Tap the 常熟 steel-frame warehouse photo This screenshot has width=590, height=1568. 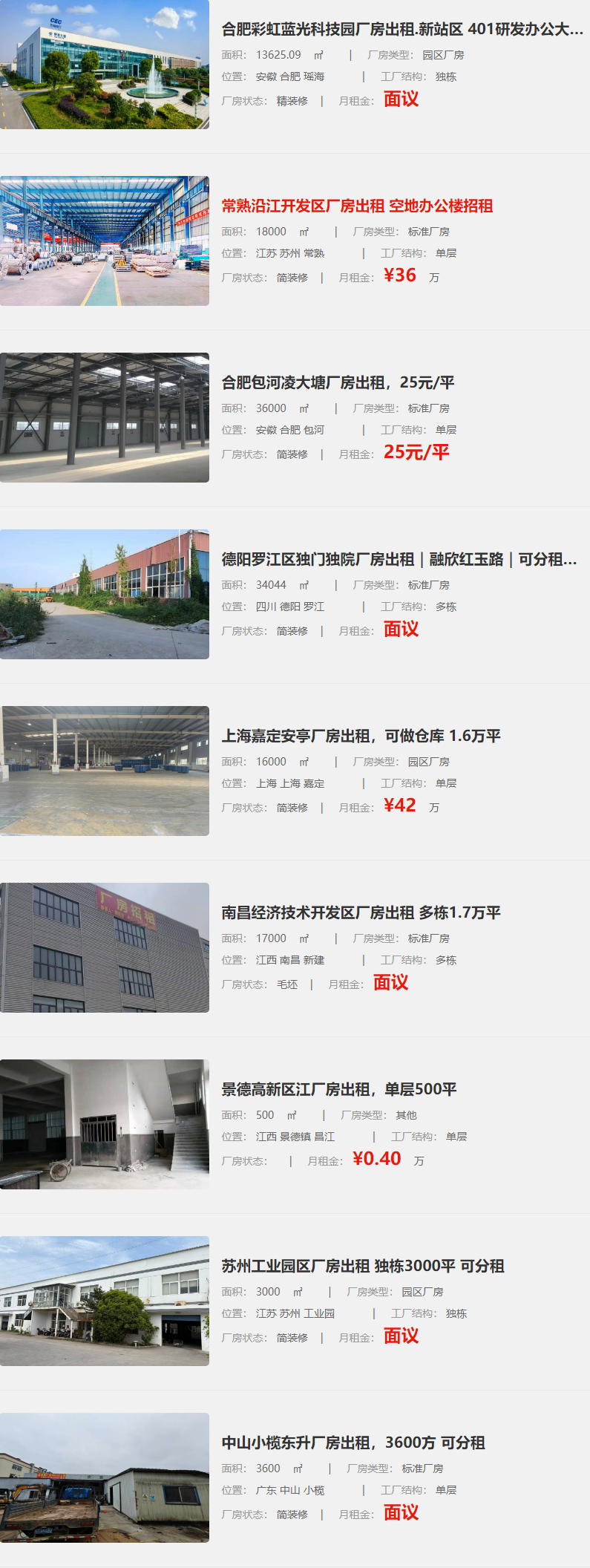105,241
